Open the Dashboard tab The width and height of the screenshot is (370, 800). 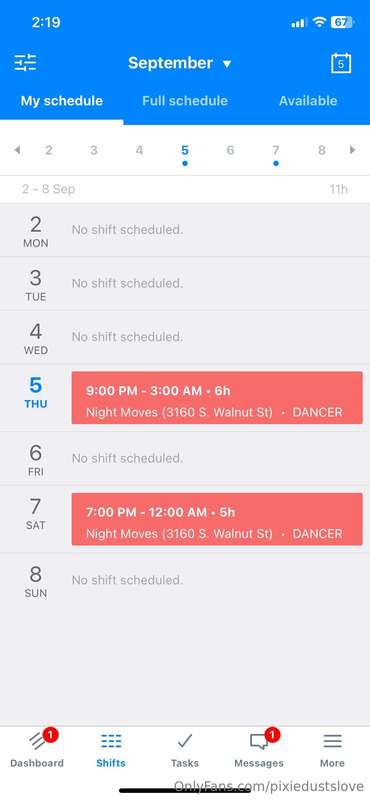pos(37,748)
